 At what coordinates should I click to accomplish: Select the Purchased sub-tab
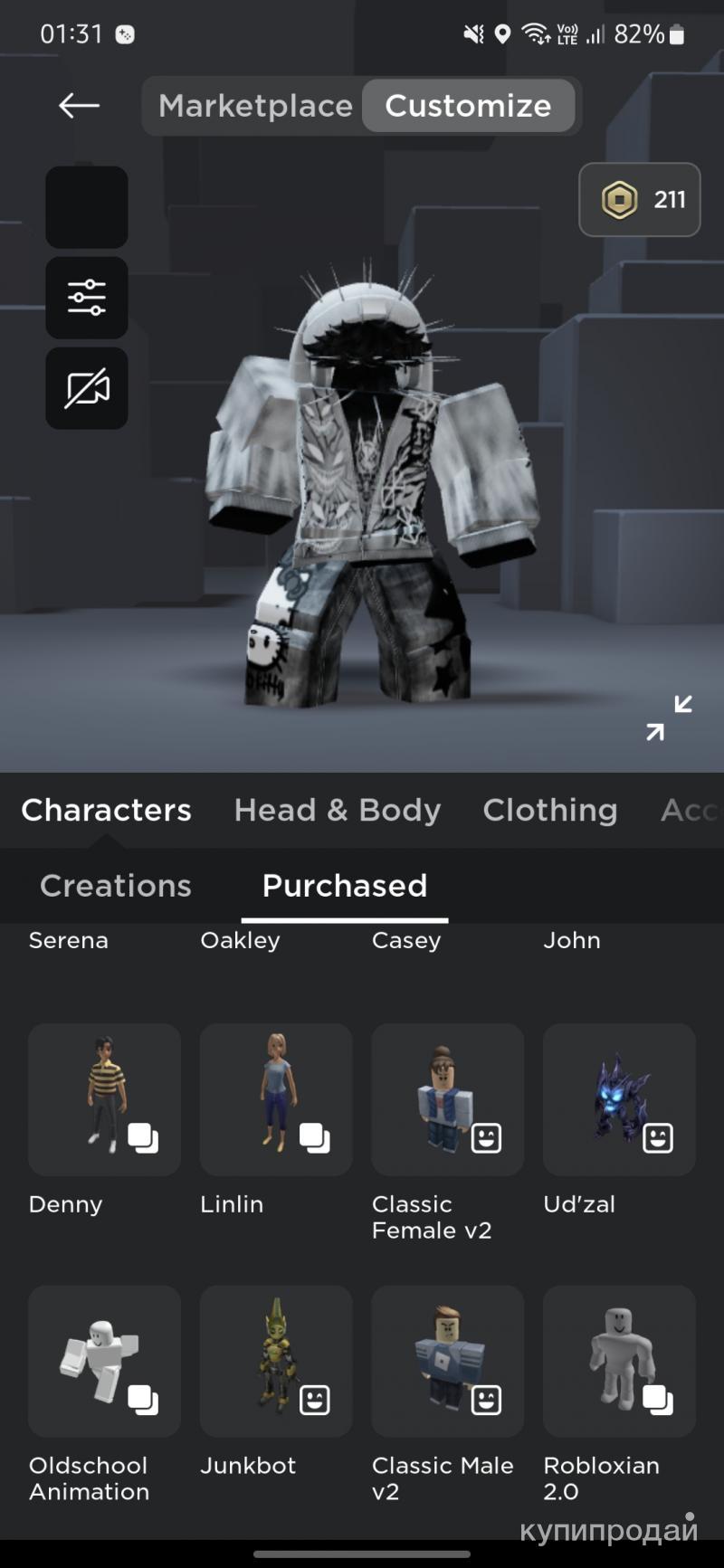click(344, 886)
